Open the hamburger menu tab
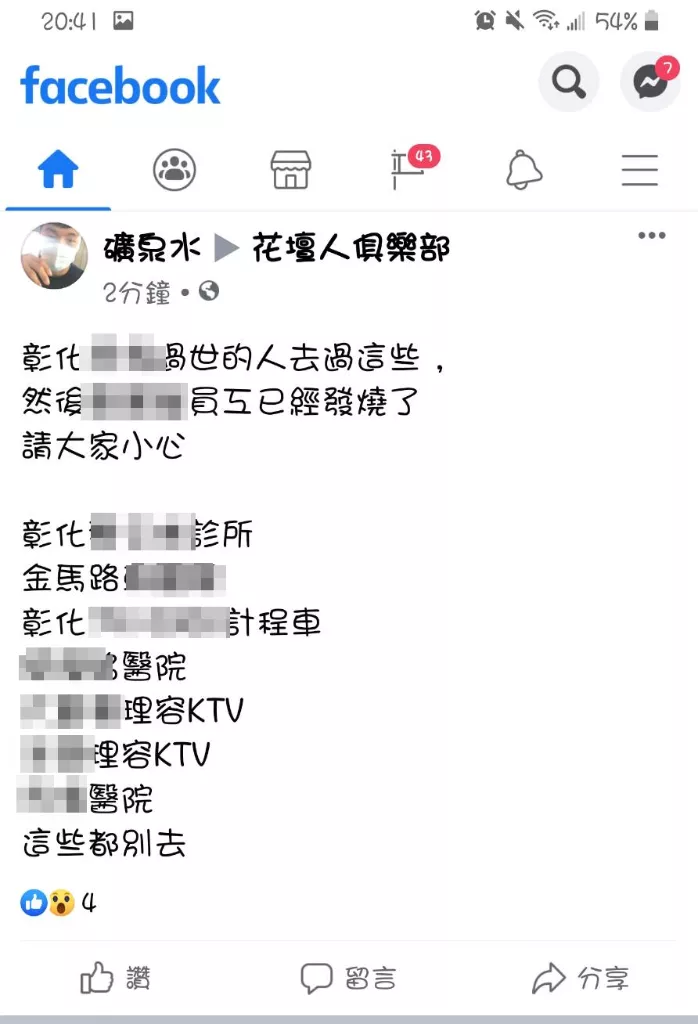Screen dimensions: 698x1024 point(640,171)
